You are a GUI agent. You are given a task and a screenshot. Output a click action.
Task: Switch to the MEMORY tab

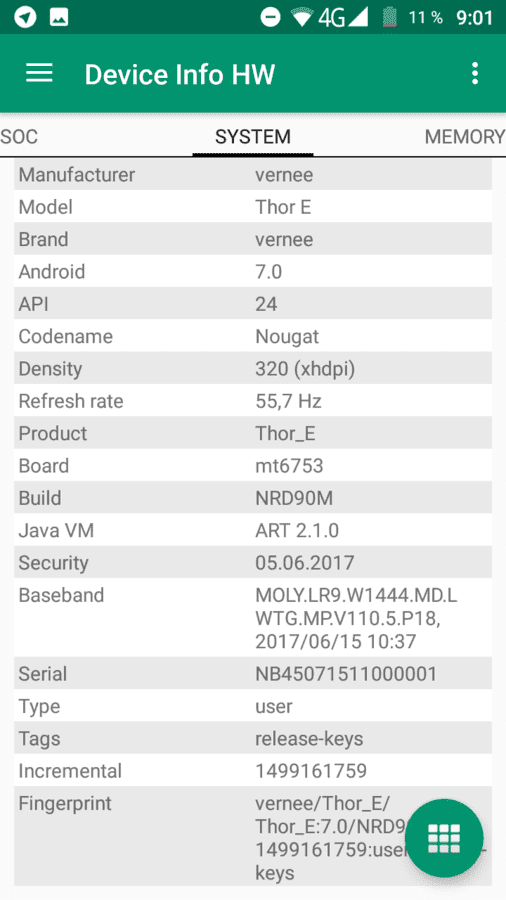pyautogui.click(x=465, y=137)
